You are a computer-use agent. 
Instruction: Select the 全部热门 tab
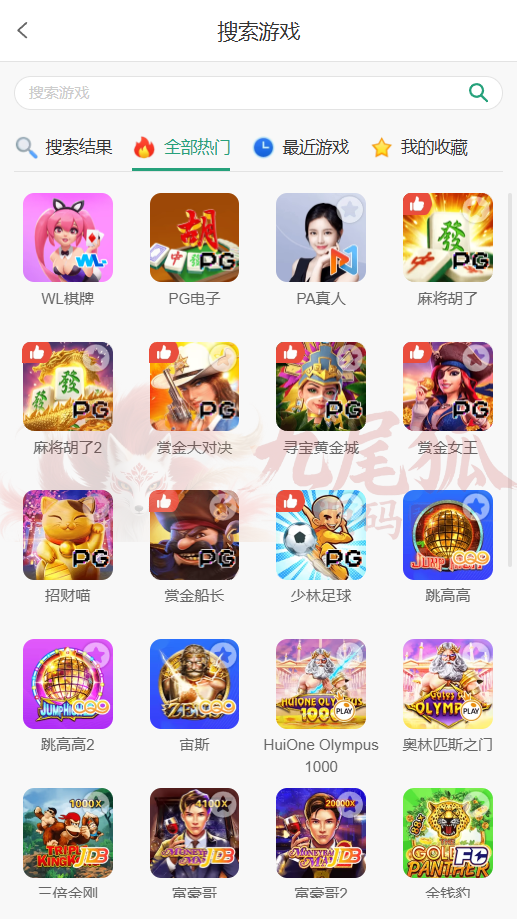pyautogui.click(x=181, y=147)
